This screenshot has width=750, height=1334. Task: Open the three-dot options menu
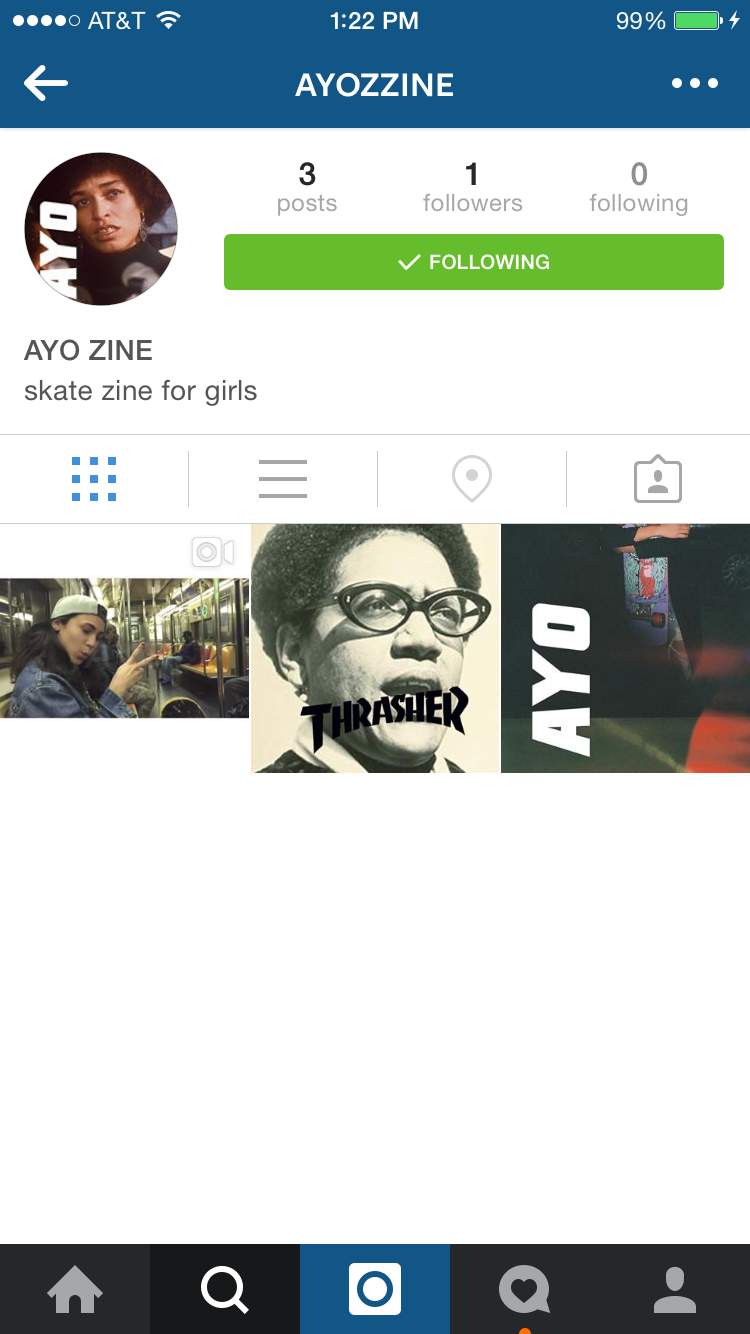tap(695, 84)
